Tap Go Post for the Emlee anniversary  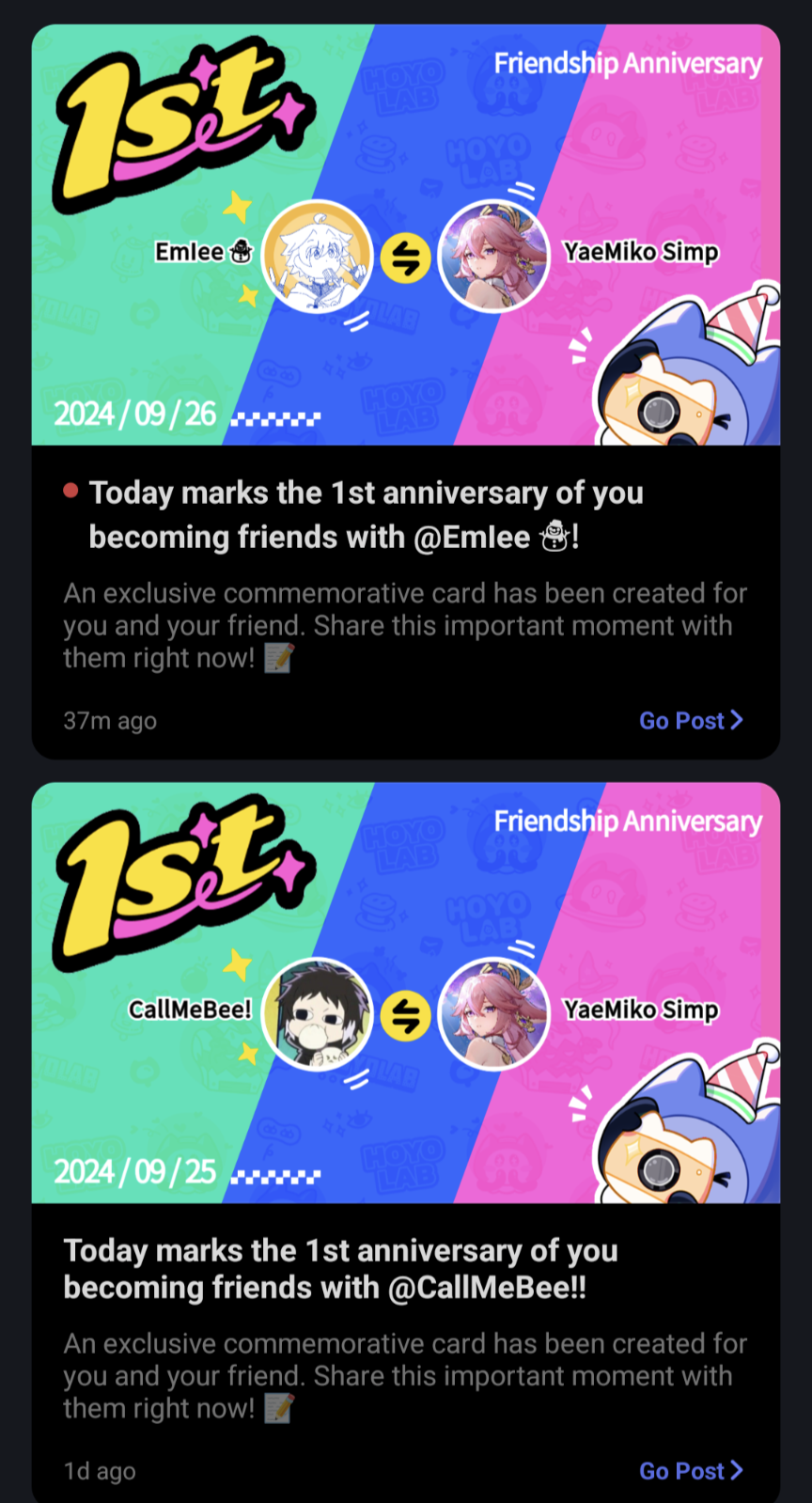click(x=691, y=721)
